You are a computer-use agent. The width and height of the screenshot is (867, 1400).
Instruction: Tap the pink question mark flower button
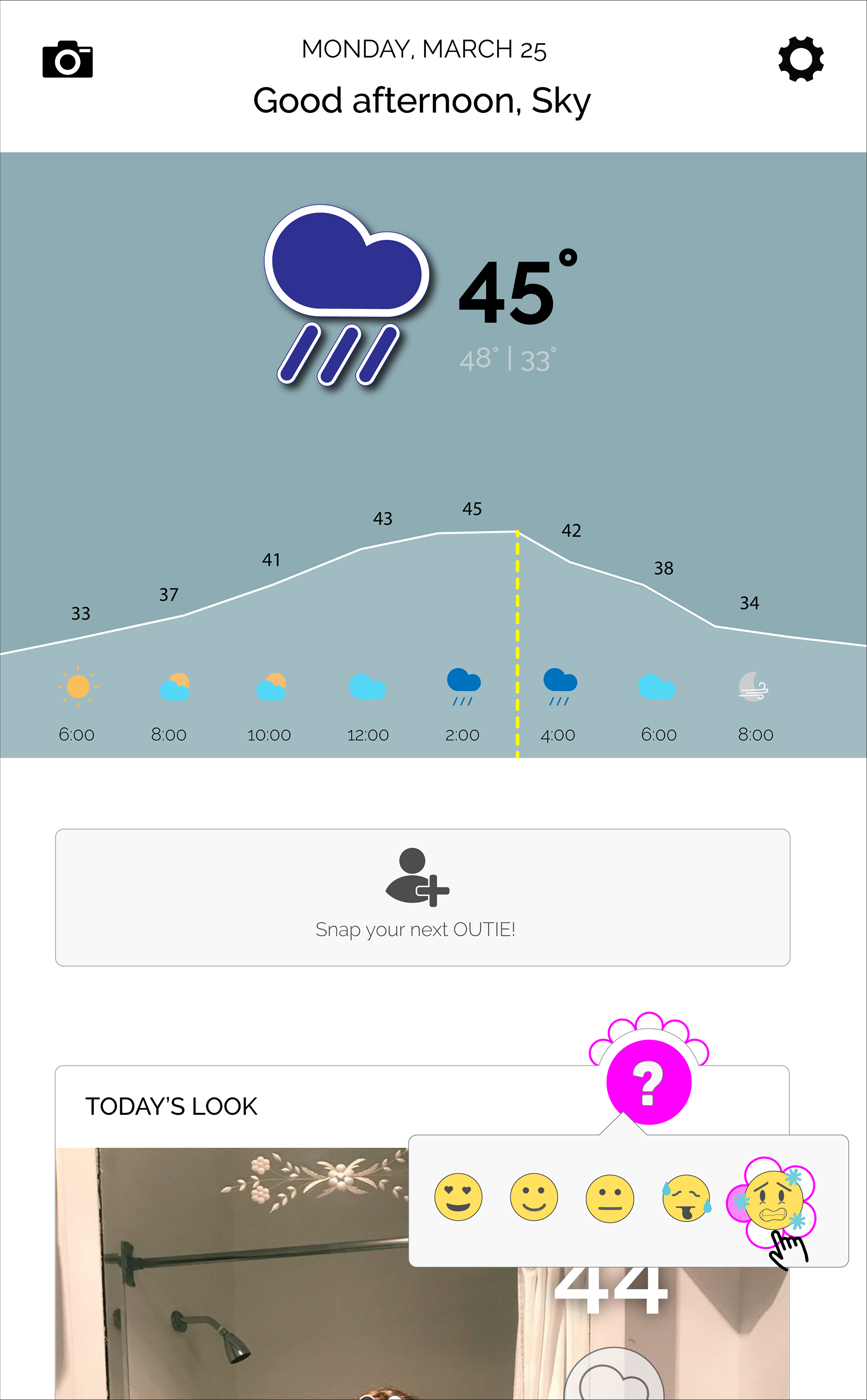(648, 1081)
